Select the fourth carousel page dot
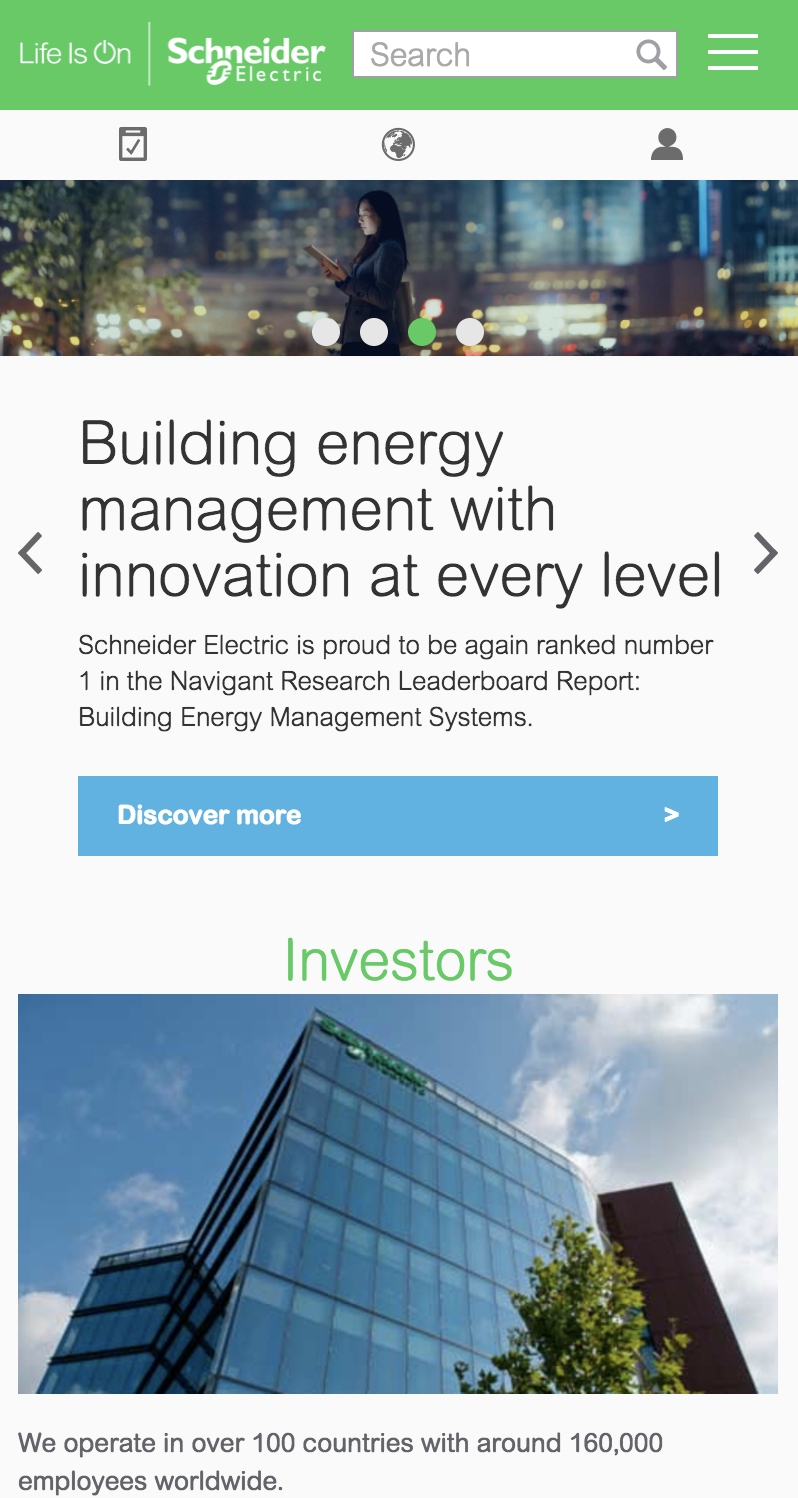Image resolution: width=798 pixels, height=1498 pixels. 470,332
